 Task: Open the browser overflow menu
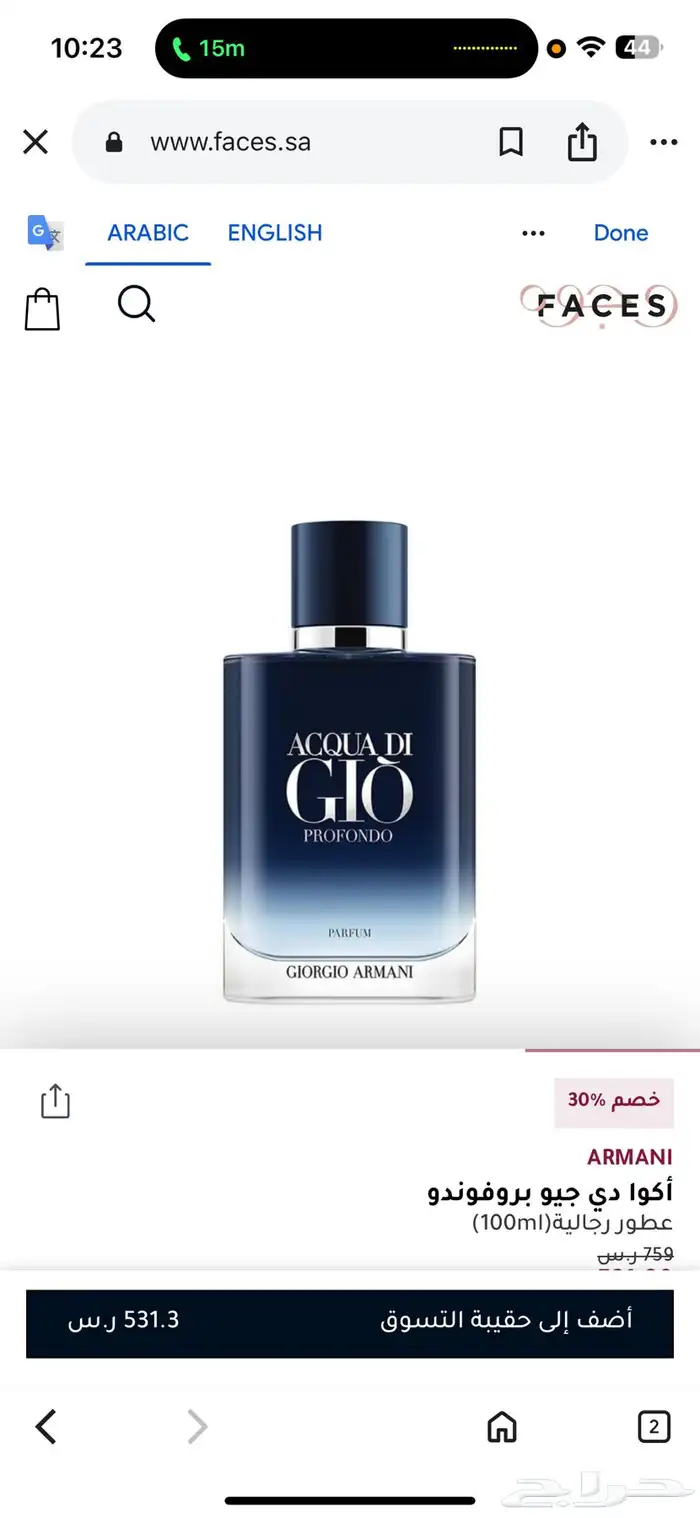point(664,142)
